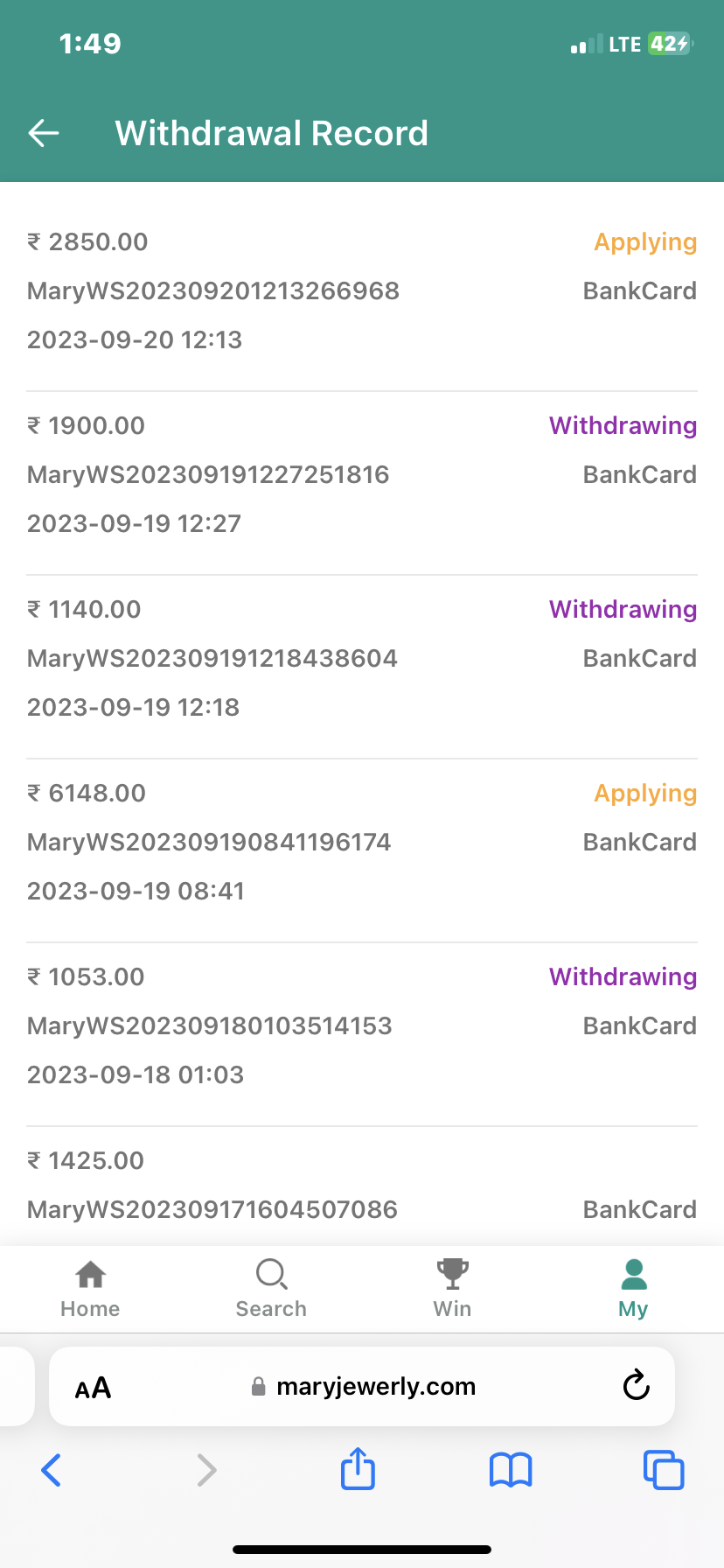This screenshot has width=724, height=1568.
Task: Switch to the Win tab
Action: [x=452, y=1288]
